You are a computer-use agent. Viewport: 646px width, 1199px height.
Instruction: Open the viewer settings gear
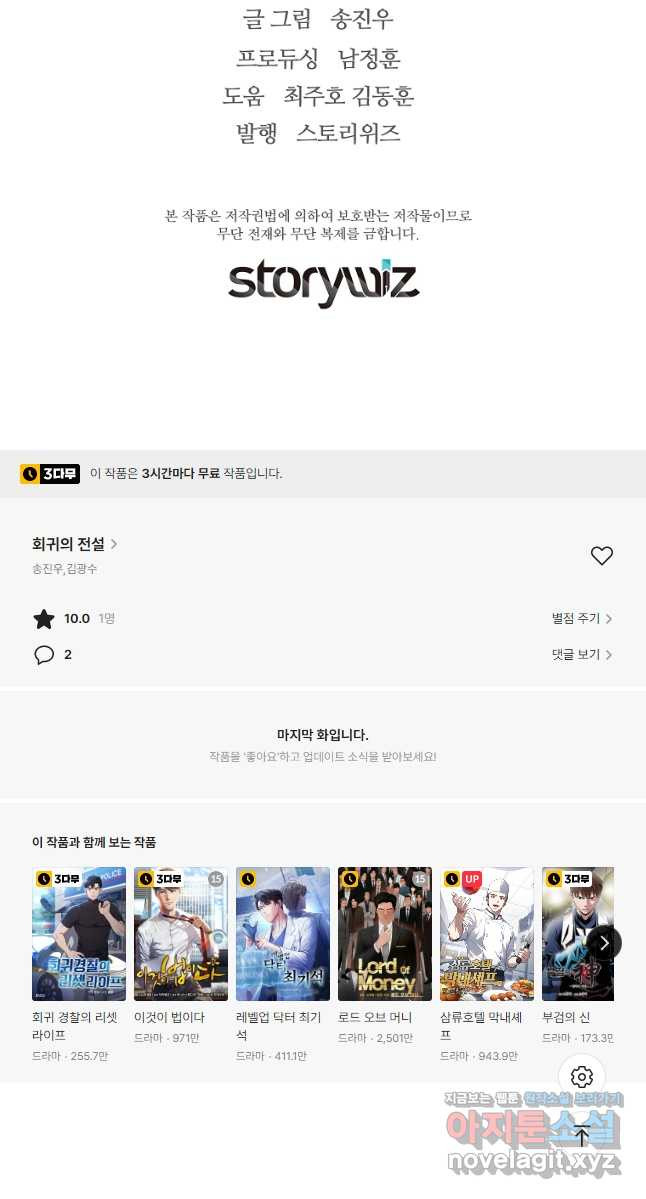coord(582,1077)
